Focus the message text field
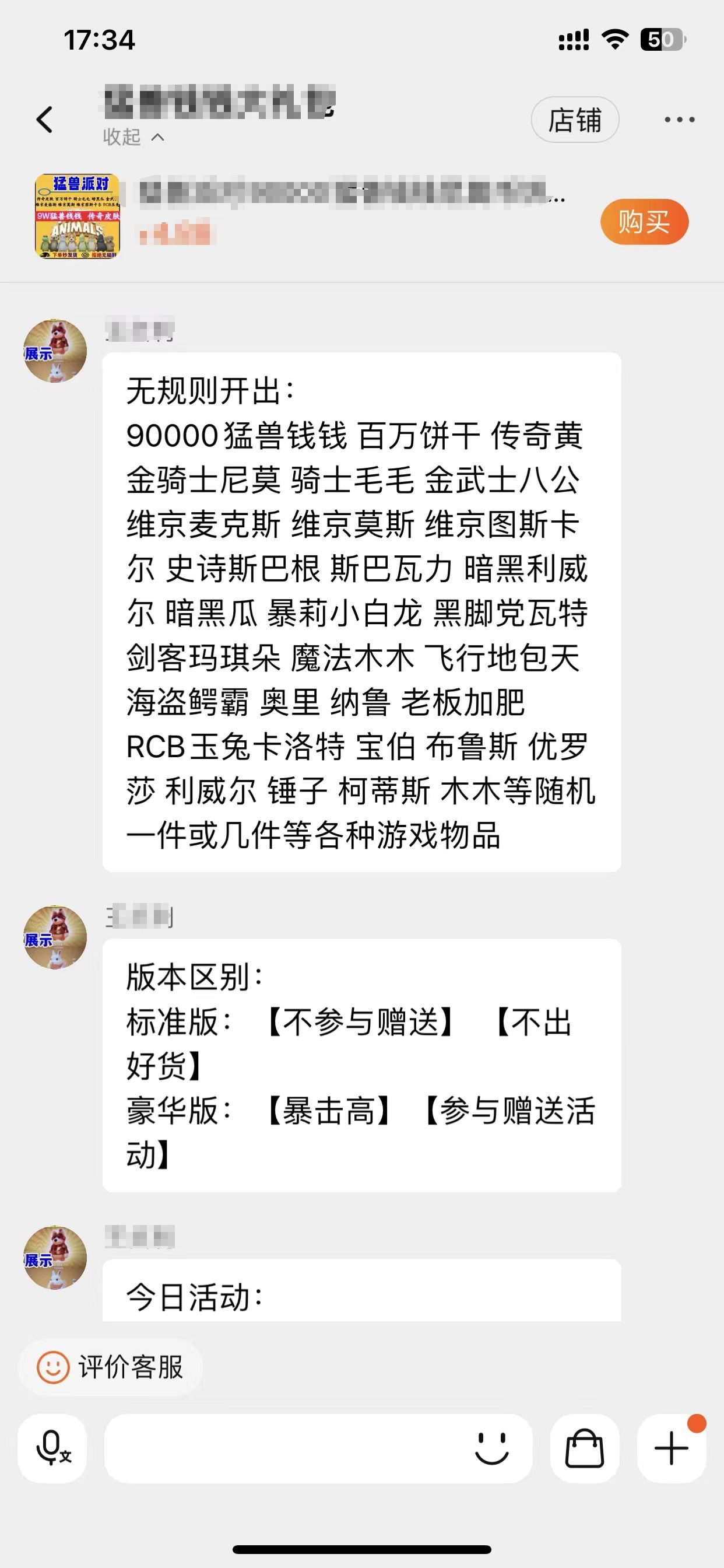The height and width of the screenshot is (1568, 724). pyautogui.click(x=286, y=1448)
